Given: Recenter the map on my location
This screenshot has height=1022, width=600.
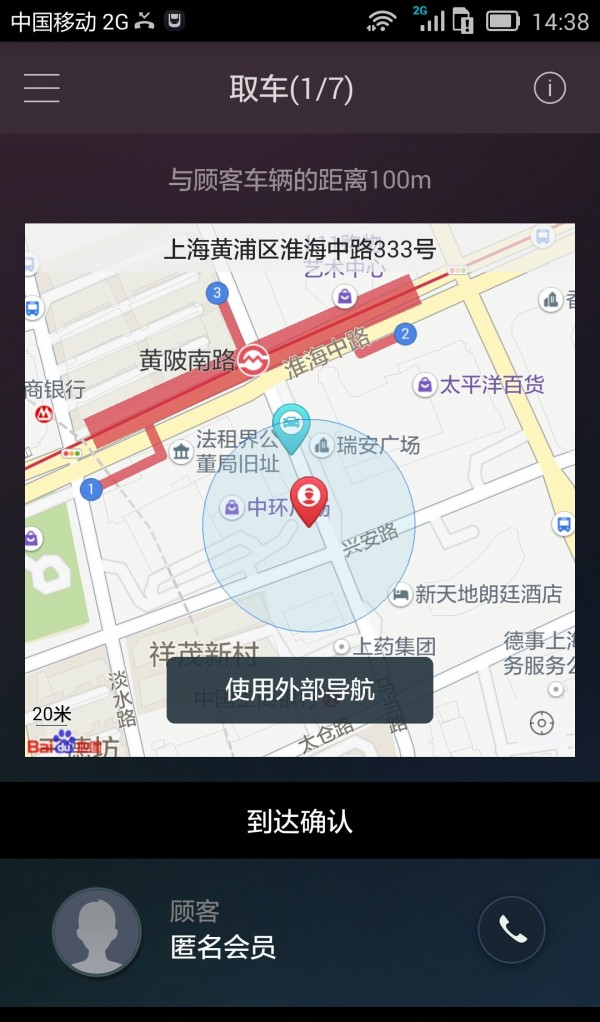Looking at the screenshot, I should [542, 723].
